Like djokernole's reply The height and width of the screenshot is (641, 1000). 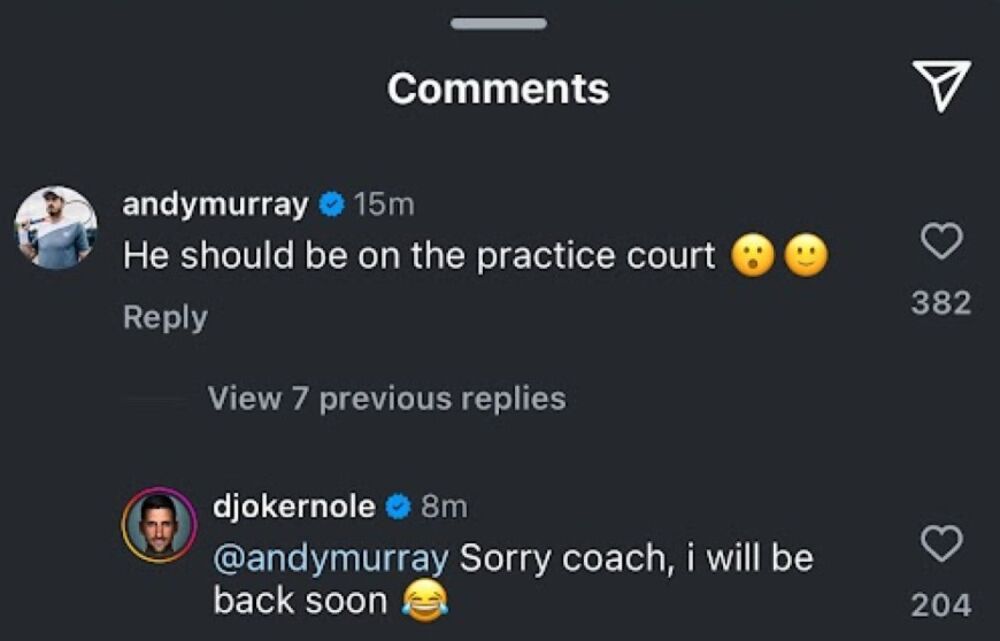[941, 544]
